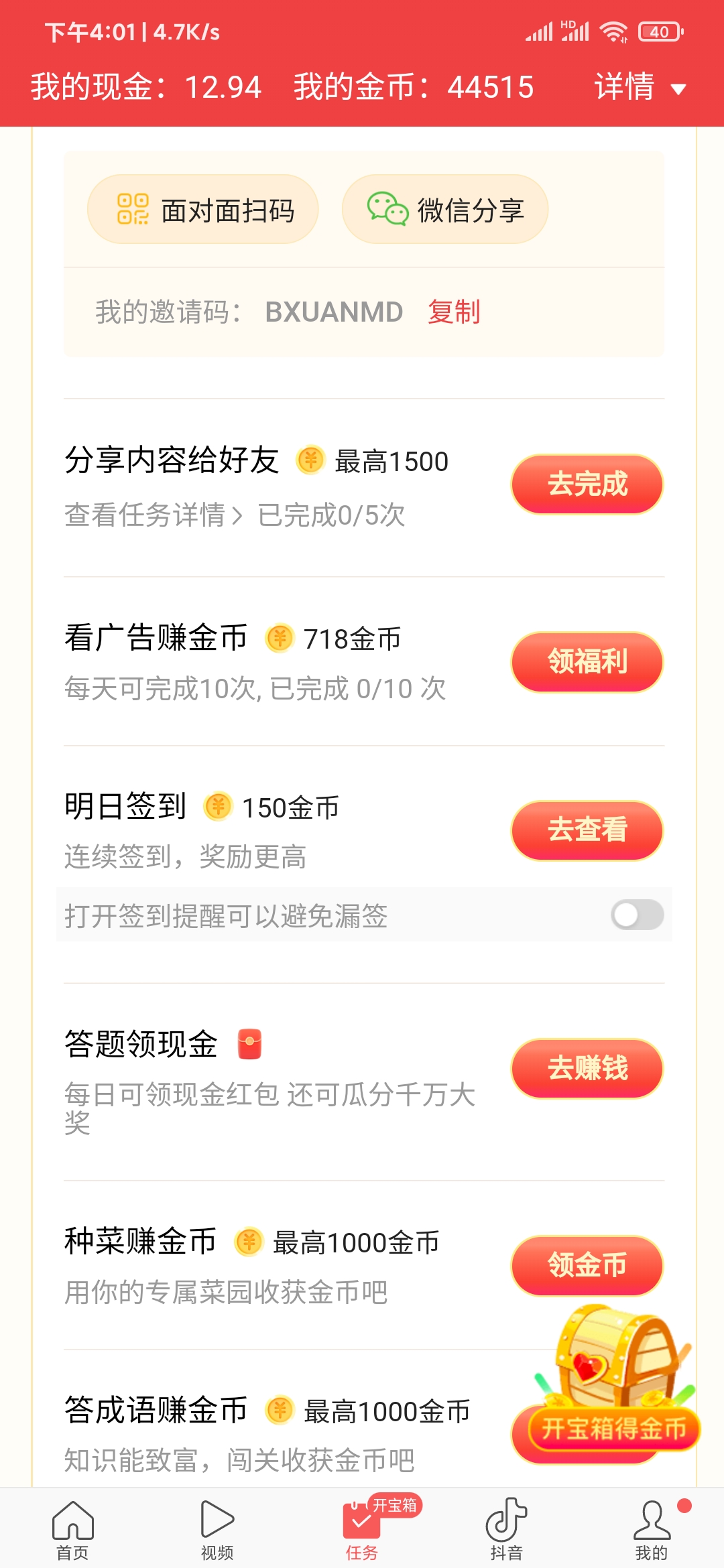Click 复制 to copy invite code
The width and height of the screenshot is (724, 1568).
[453, 312]
